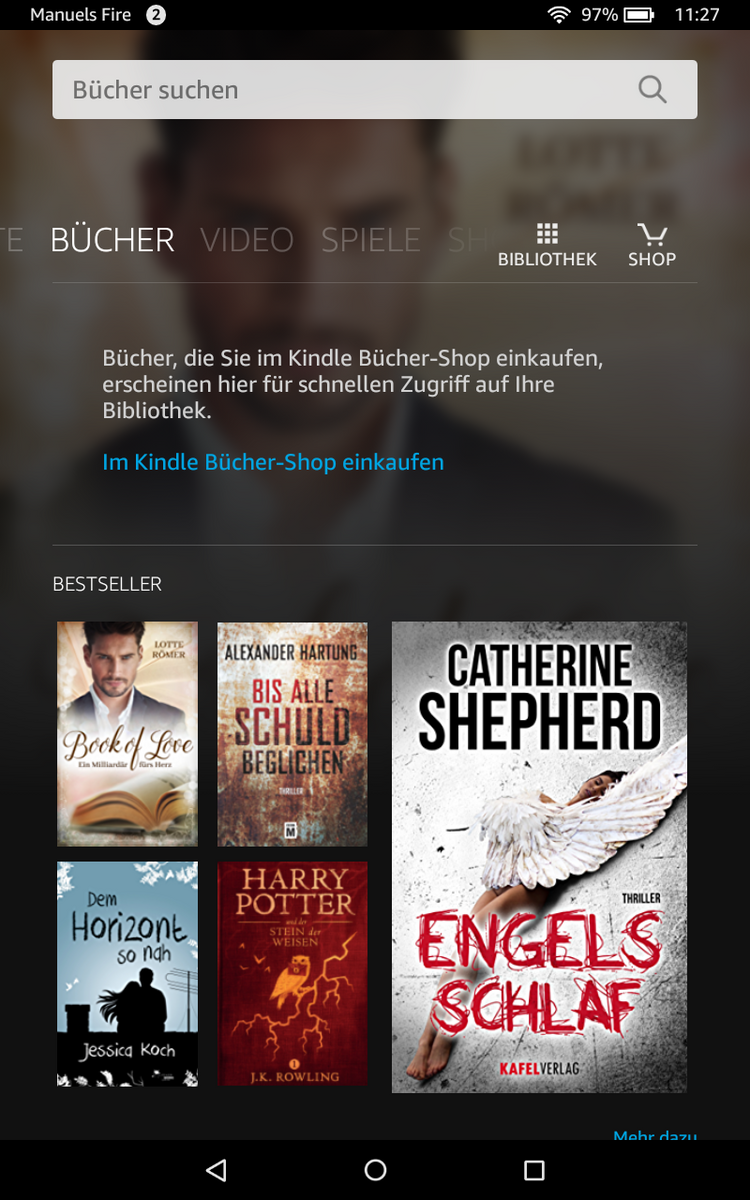Open the Shop cart
The height and width of the screenshot is (1200, 750).
click(x=652, y=245)
